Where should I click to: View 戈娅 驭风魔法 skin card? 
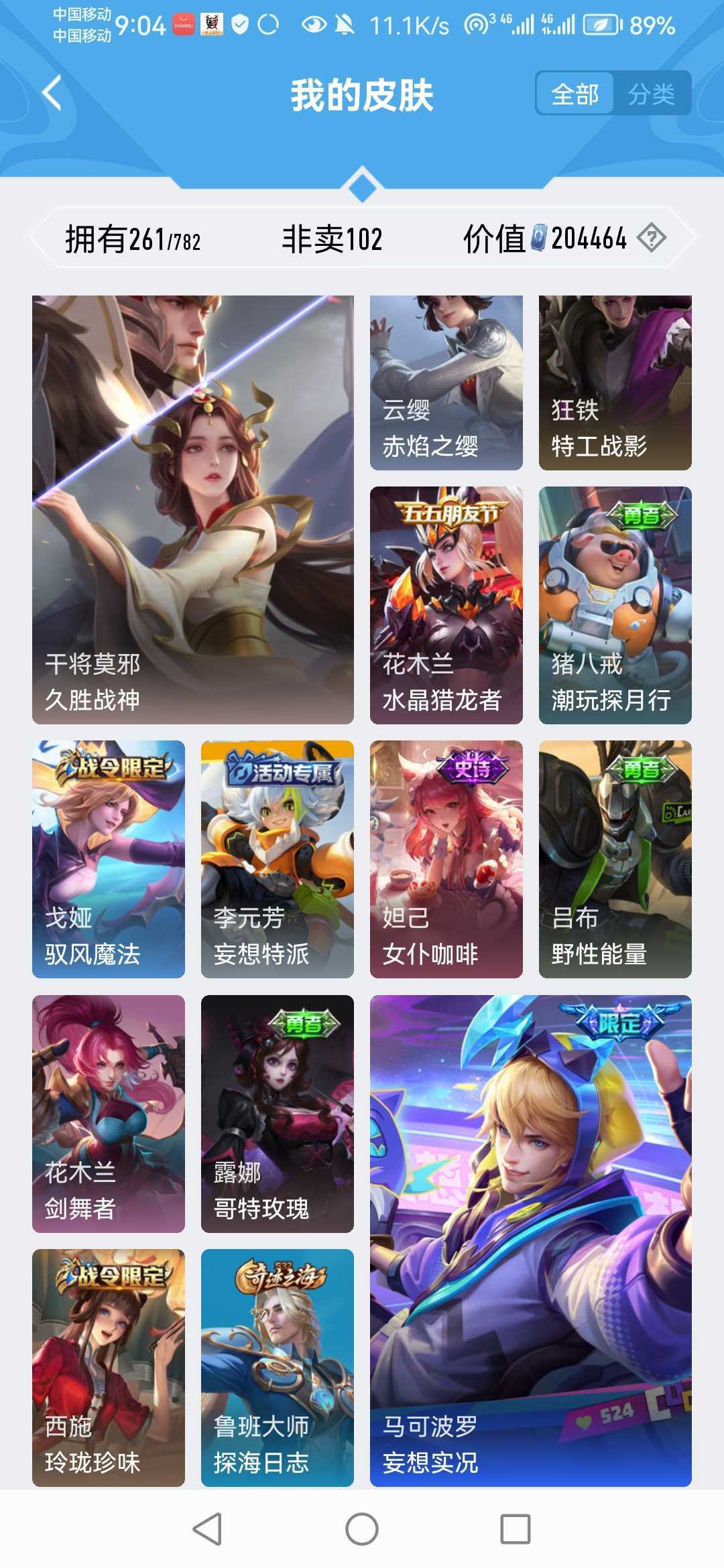[109, 858]
